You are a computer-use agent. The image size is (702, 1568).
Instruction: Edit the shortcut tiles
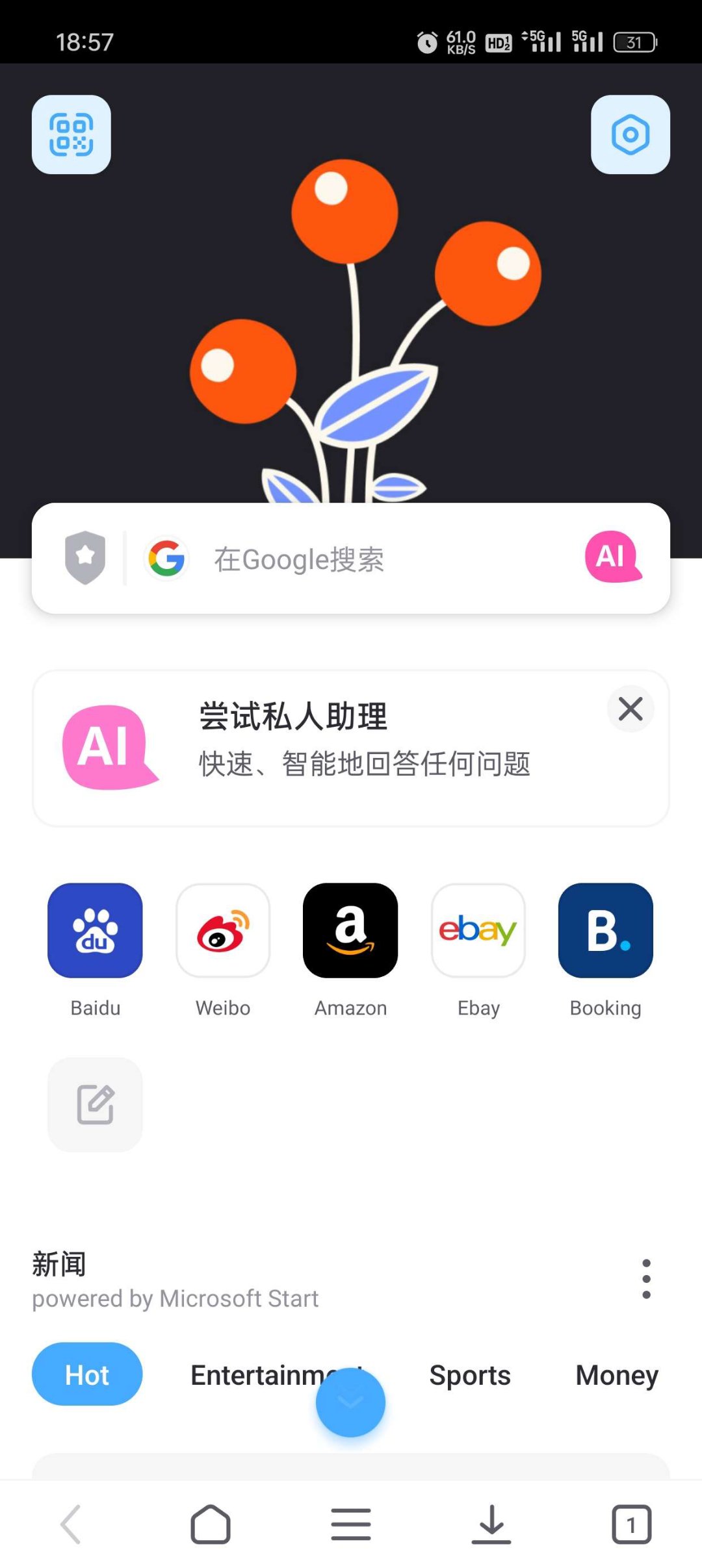95,1104
